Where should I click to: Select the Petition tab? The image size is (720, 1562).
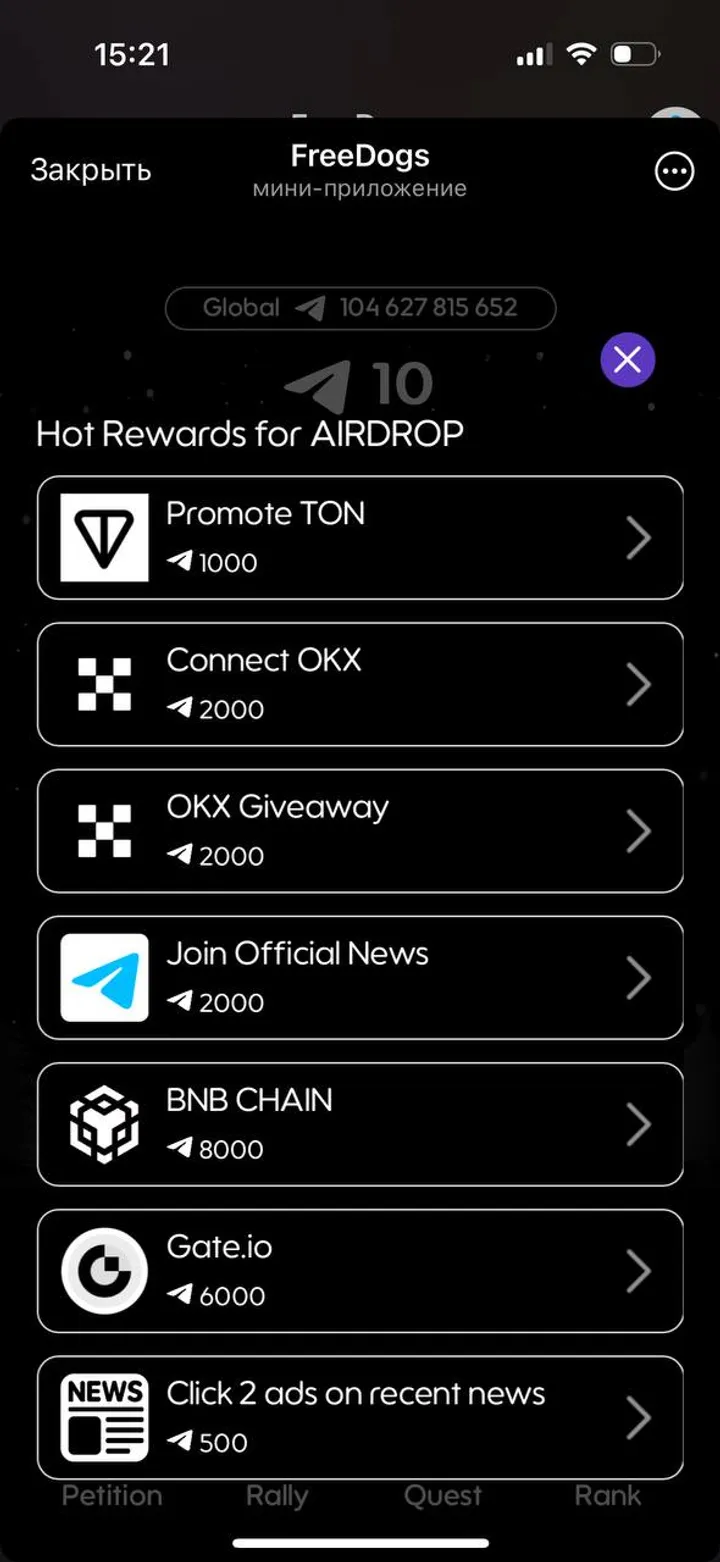pyautogui.click(x=111, y=1495)
